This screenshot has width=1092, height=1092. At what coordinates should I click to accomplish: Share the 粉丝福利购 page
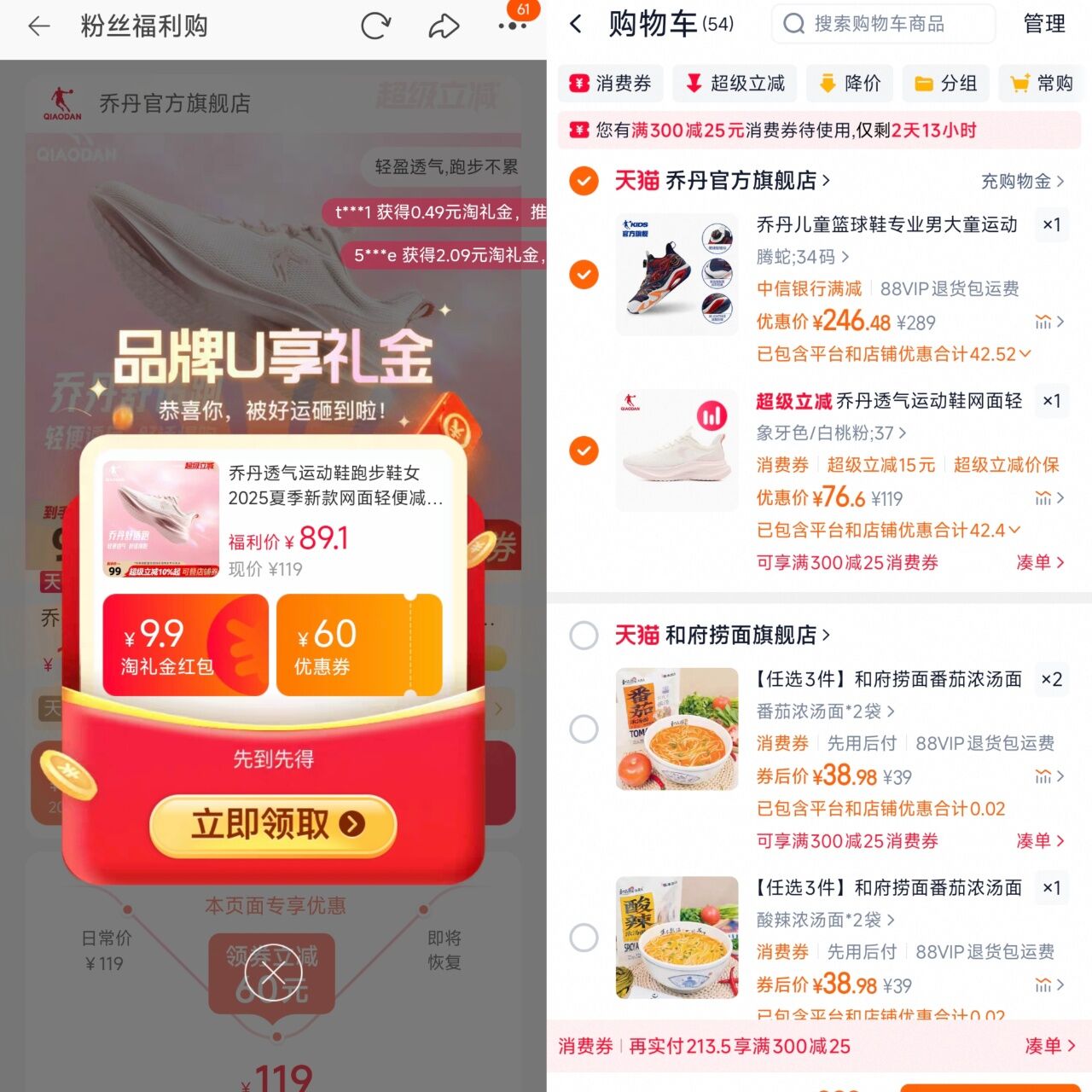444,26
